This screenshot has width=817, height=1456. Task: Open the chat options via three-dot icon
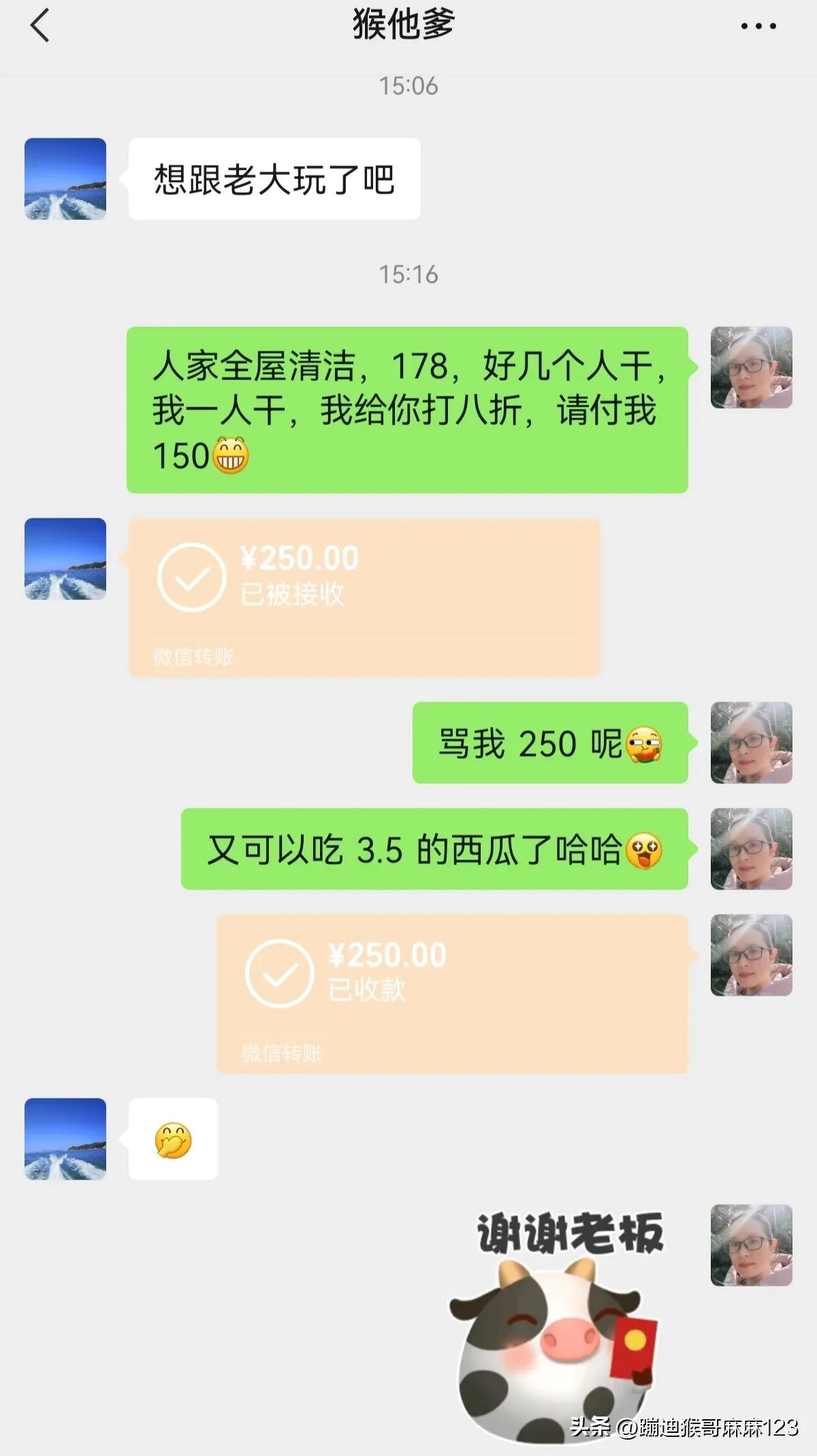click(x=758, y=25)
